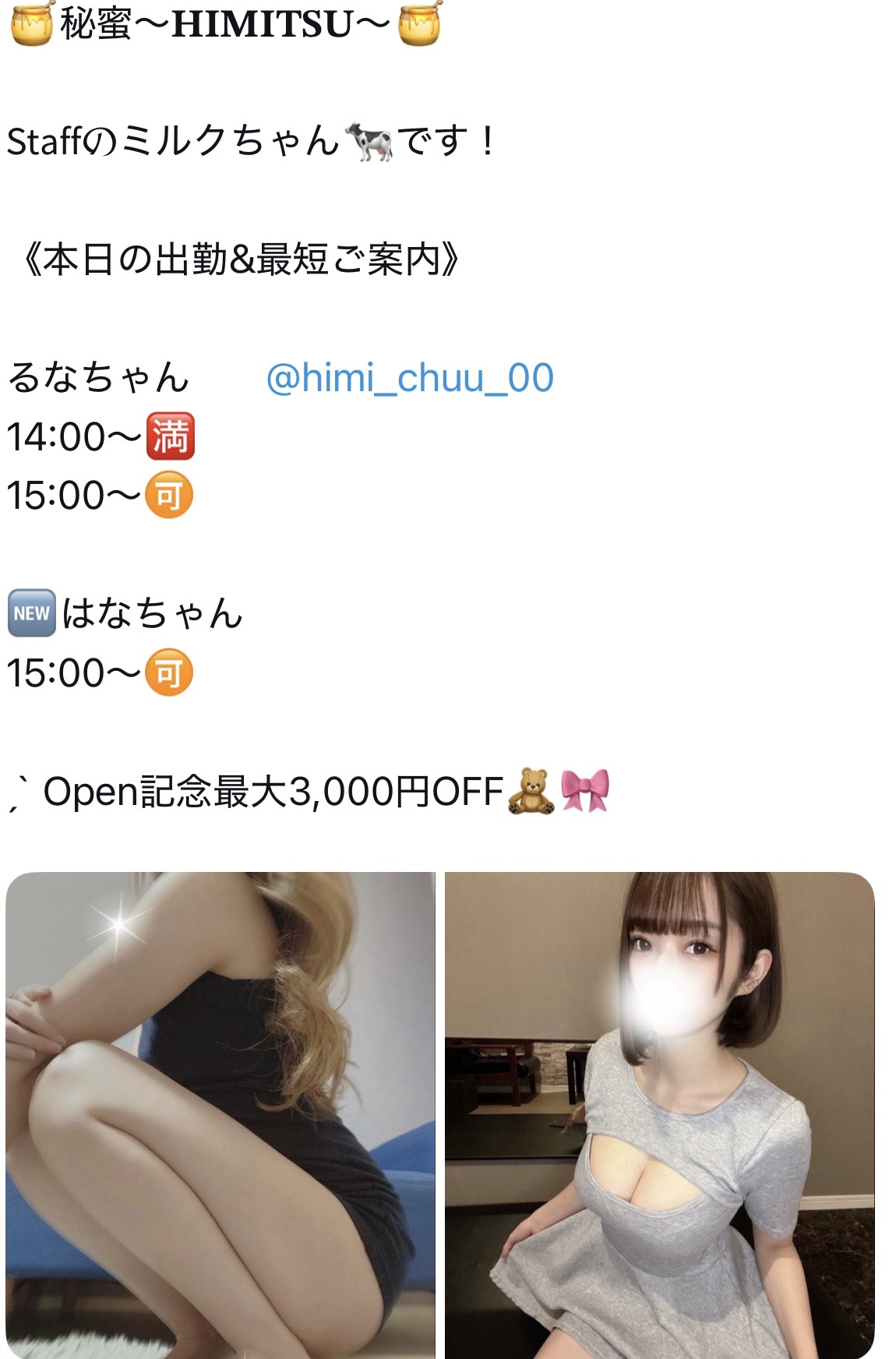Open the @himi_chuu_00 profile mention

(410, 379)
